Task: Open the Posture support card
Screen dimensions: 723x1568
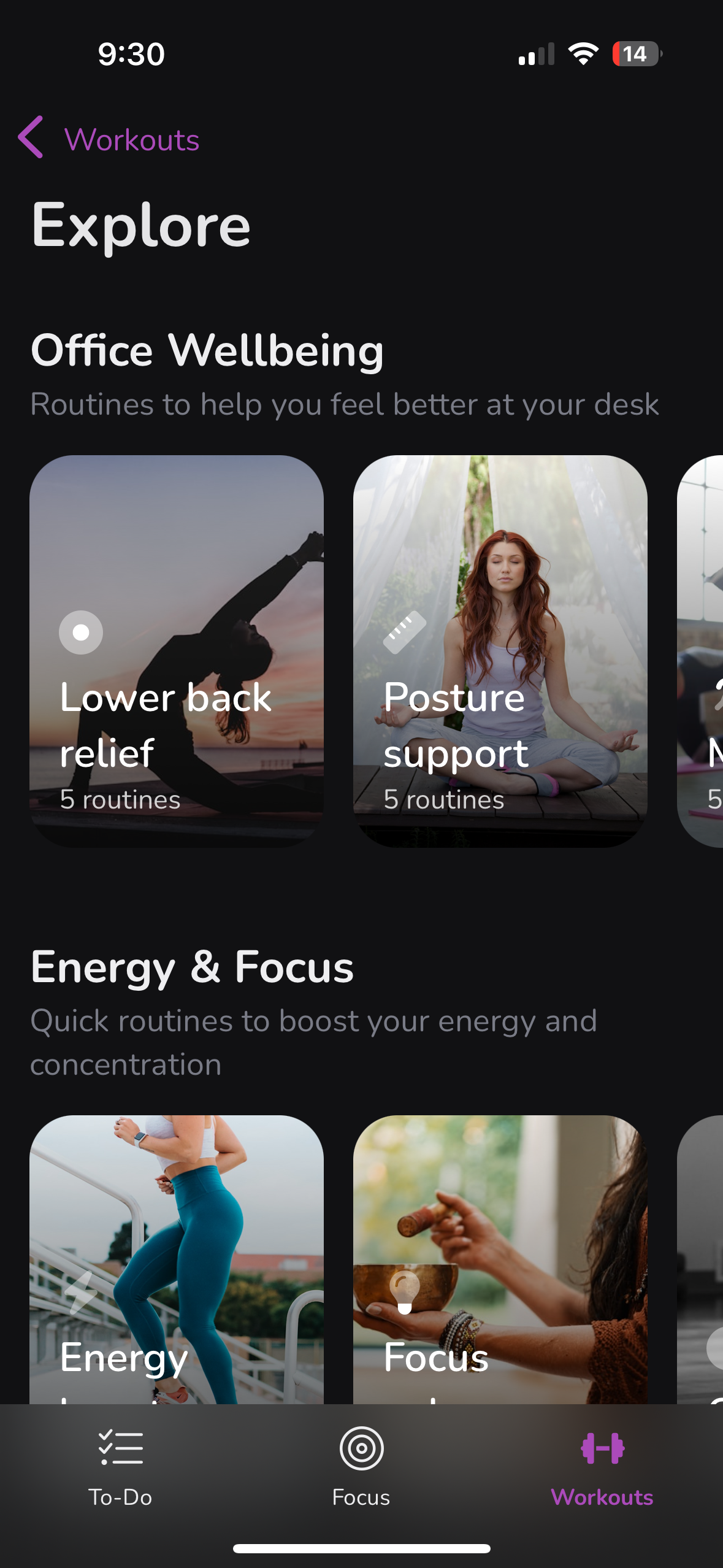Action: coord(500,650)
